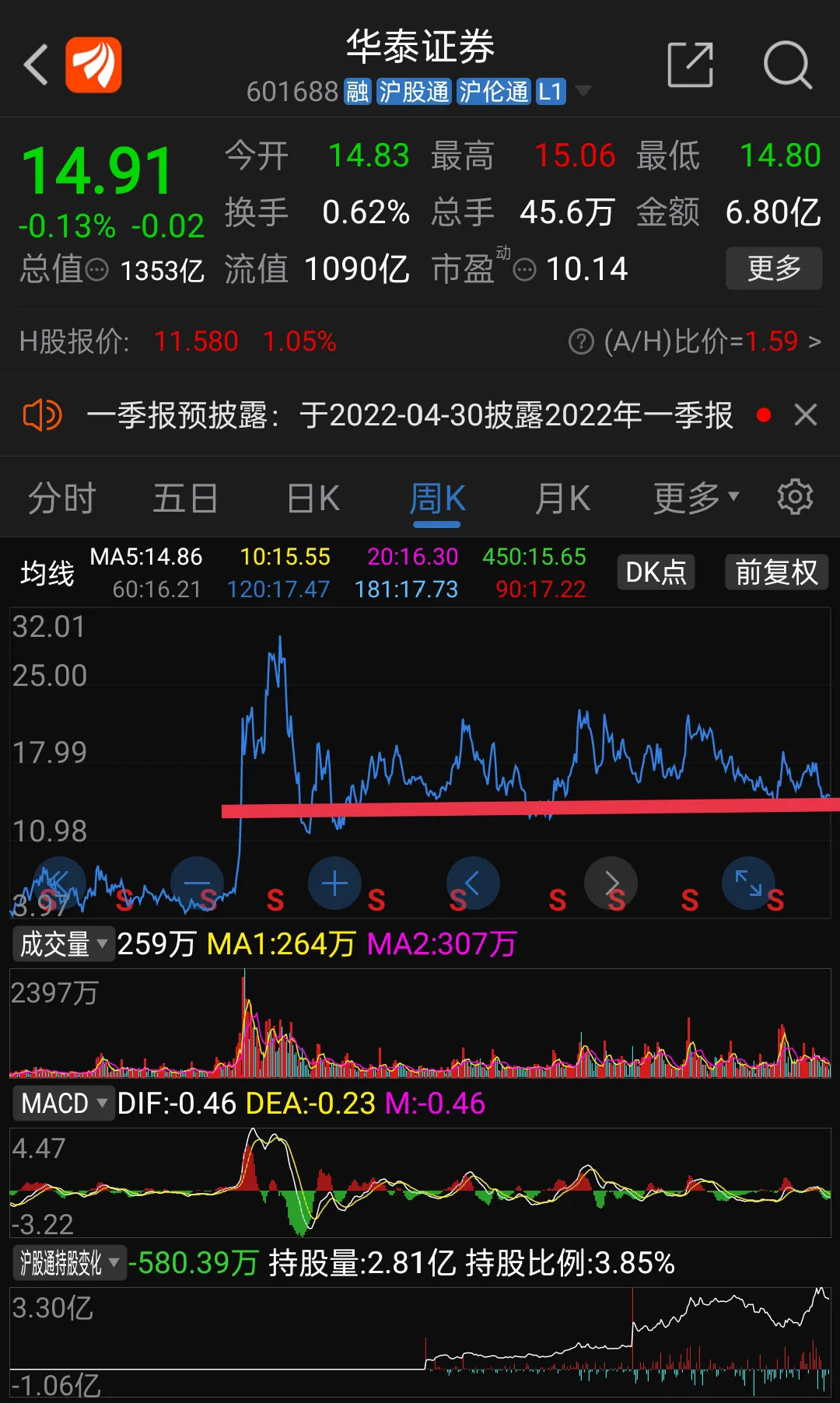Tap the 更多 button for more quote data
840x1403 pixels.
coord(774,268)
